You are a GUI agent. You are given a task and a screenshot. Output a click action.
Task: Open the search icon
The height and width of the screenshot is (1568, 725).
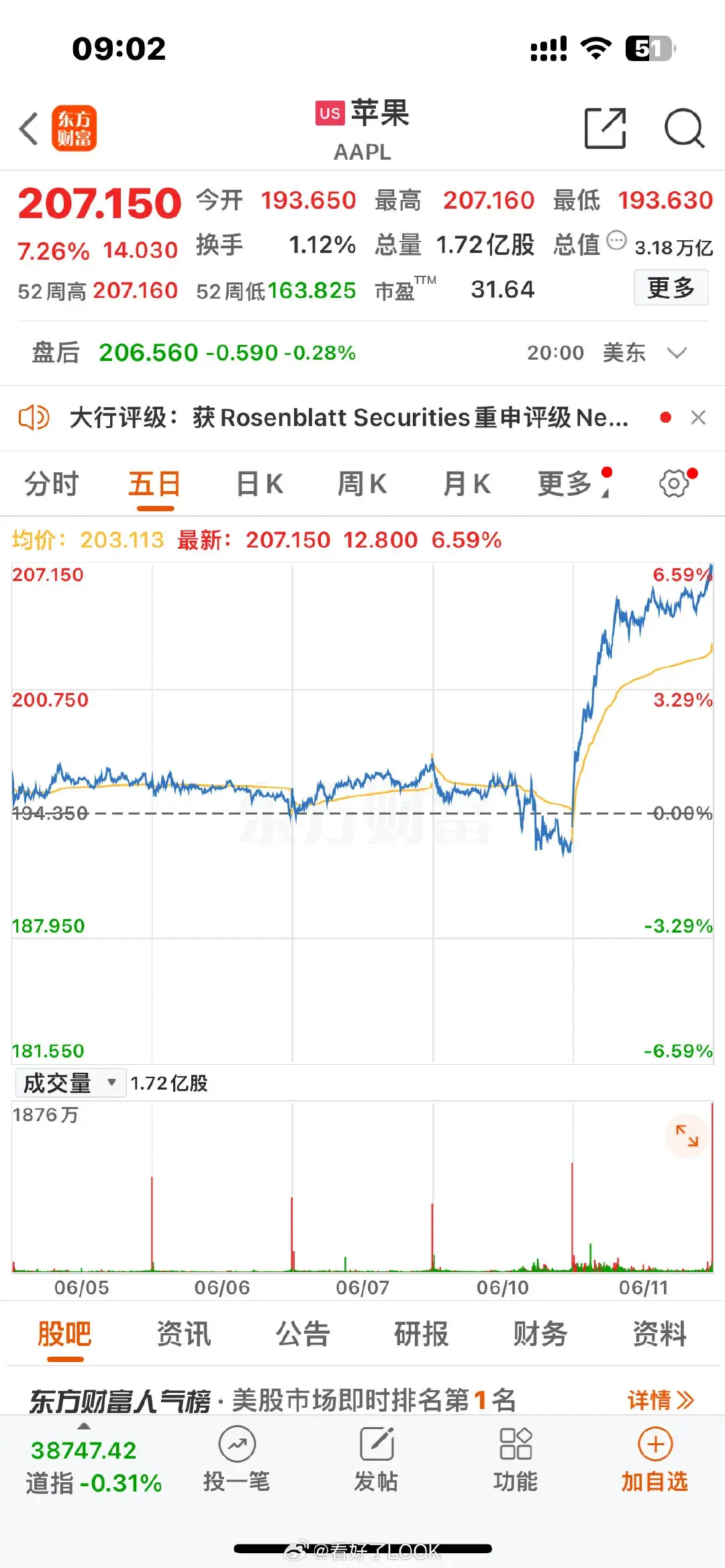pyautogui.click(x=683, y=129)
